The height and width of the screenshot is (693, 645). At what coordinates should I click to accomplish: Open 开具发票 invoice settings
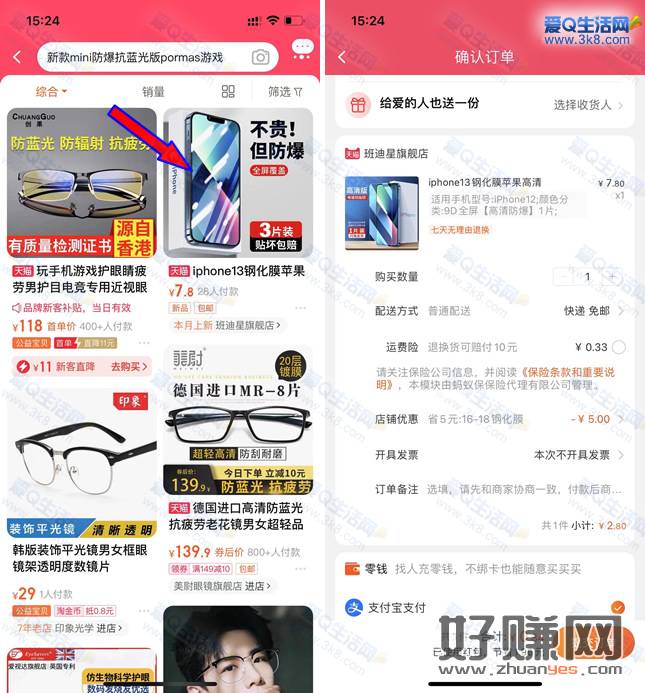click(x=498, y=454)
